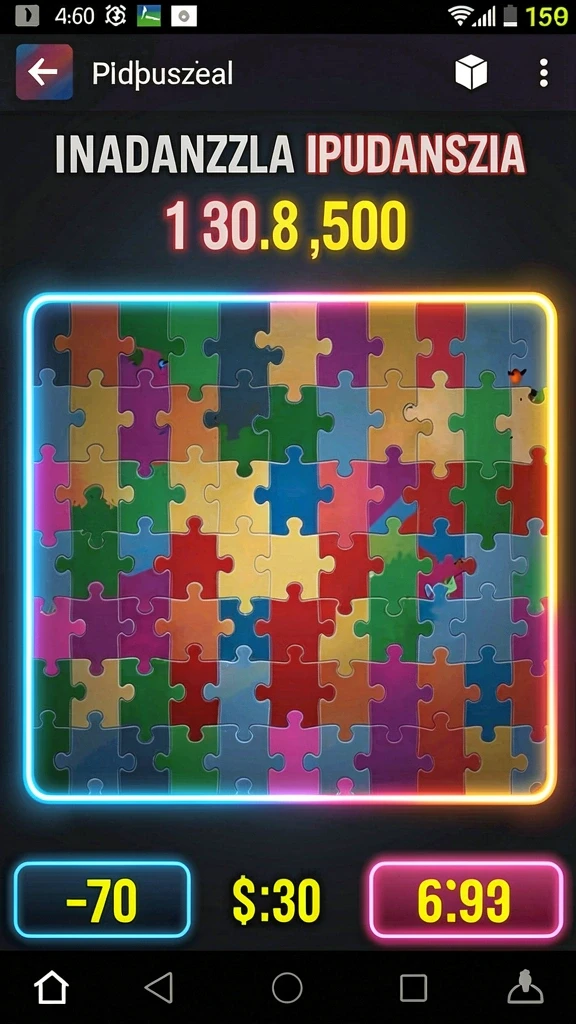Open the 3D cube icon
576x1024 pixels.
[x=471, y=72]
